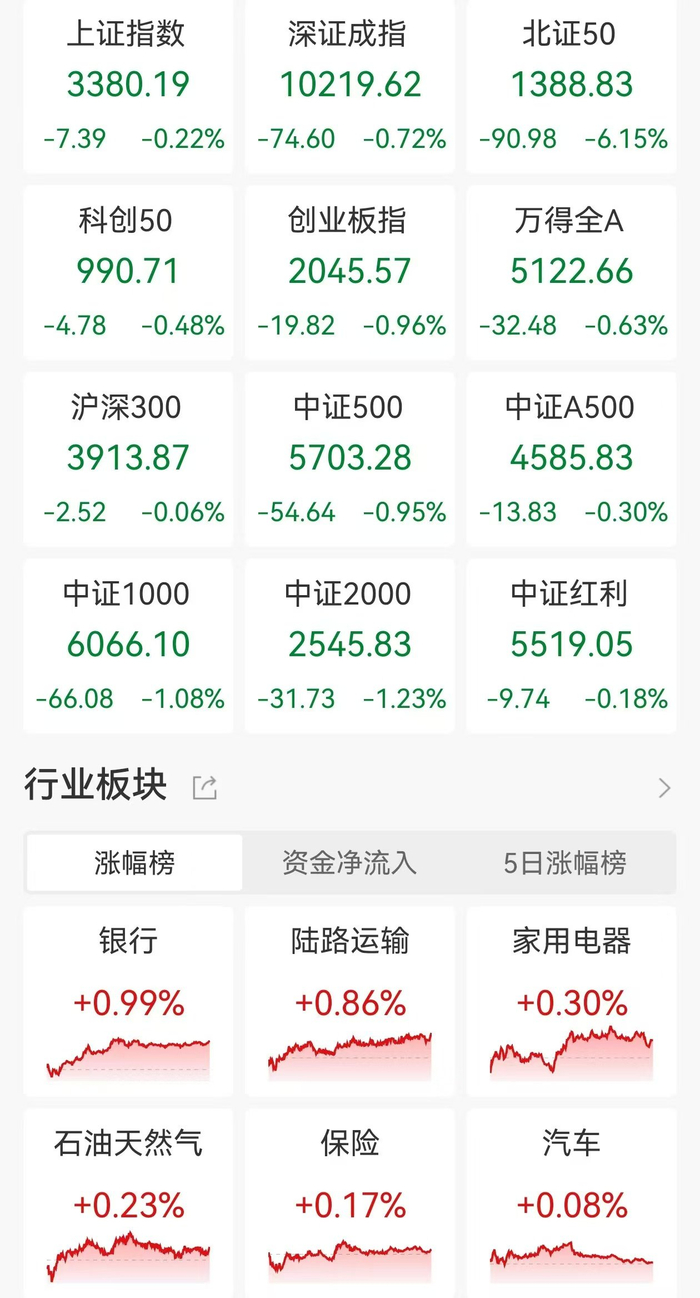700x1298 pixels.
Task: Open the 科创50 index card
Action: tap(128, 271)
